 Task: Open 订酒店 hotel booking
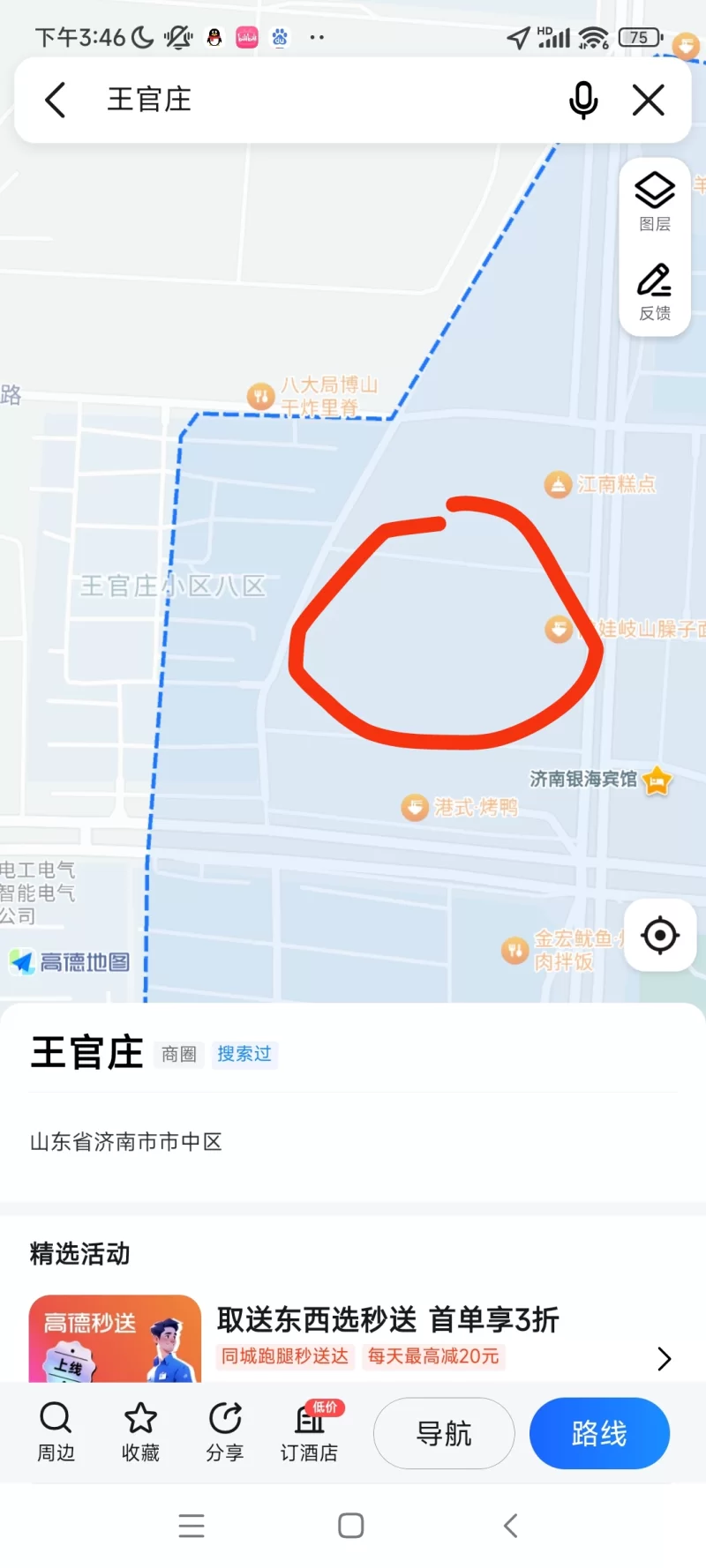[309, 1432]
